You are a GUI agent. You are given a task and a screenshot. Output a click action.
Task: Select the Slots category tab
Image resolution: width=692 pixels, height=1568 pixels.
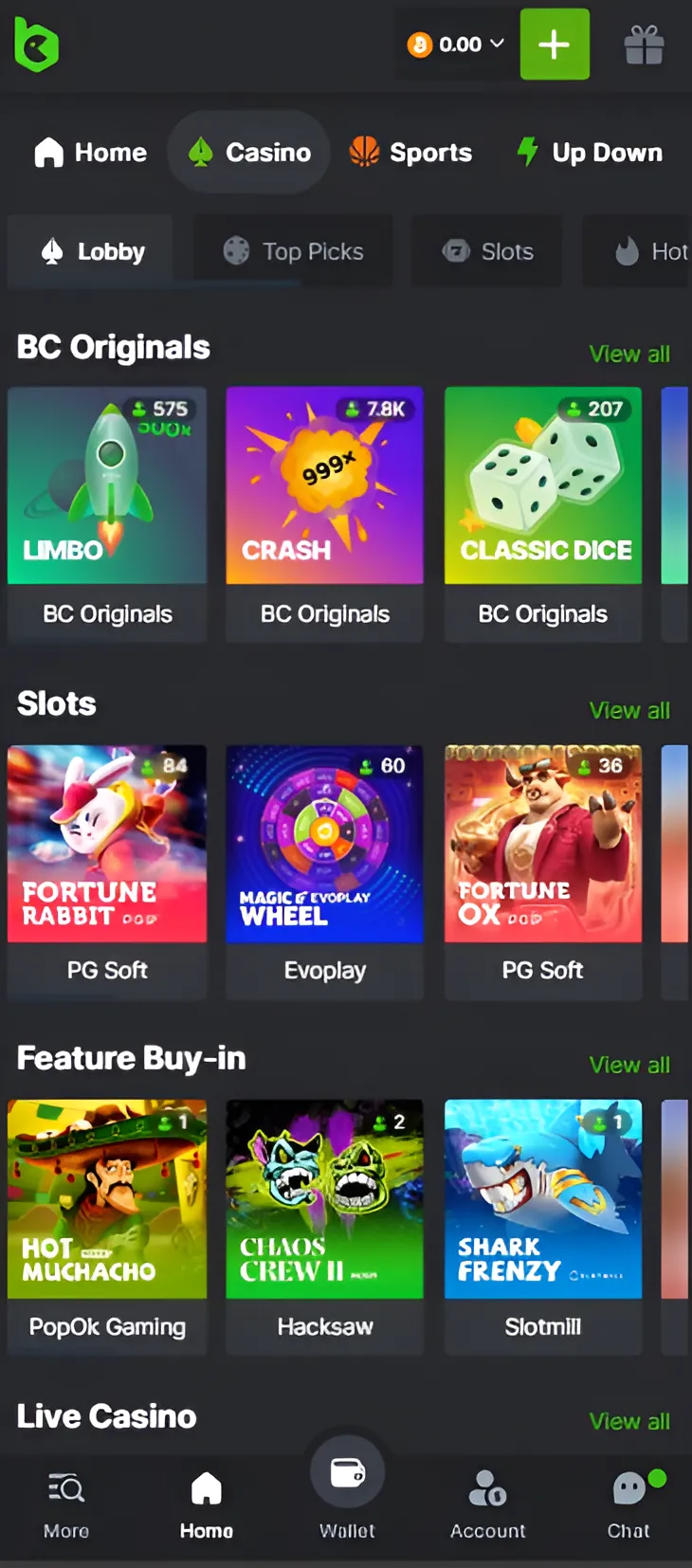[487, 251]
